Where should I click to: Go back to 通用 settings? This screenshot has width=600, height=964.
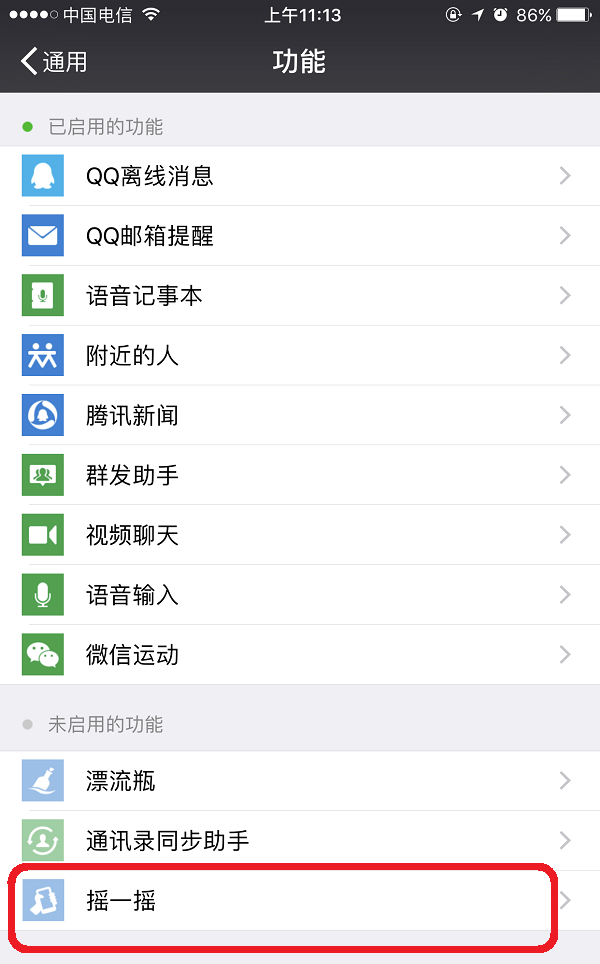pyautogui.click(x=54, y=61)
